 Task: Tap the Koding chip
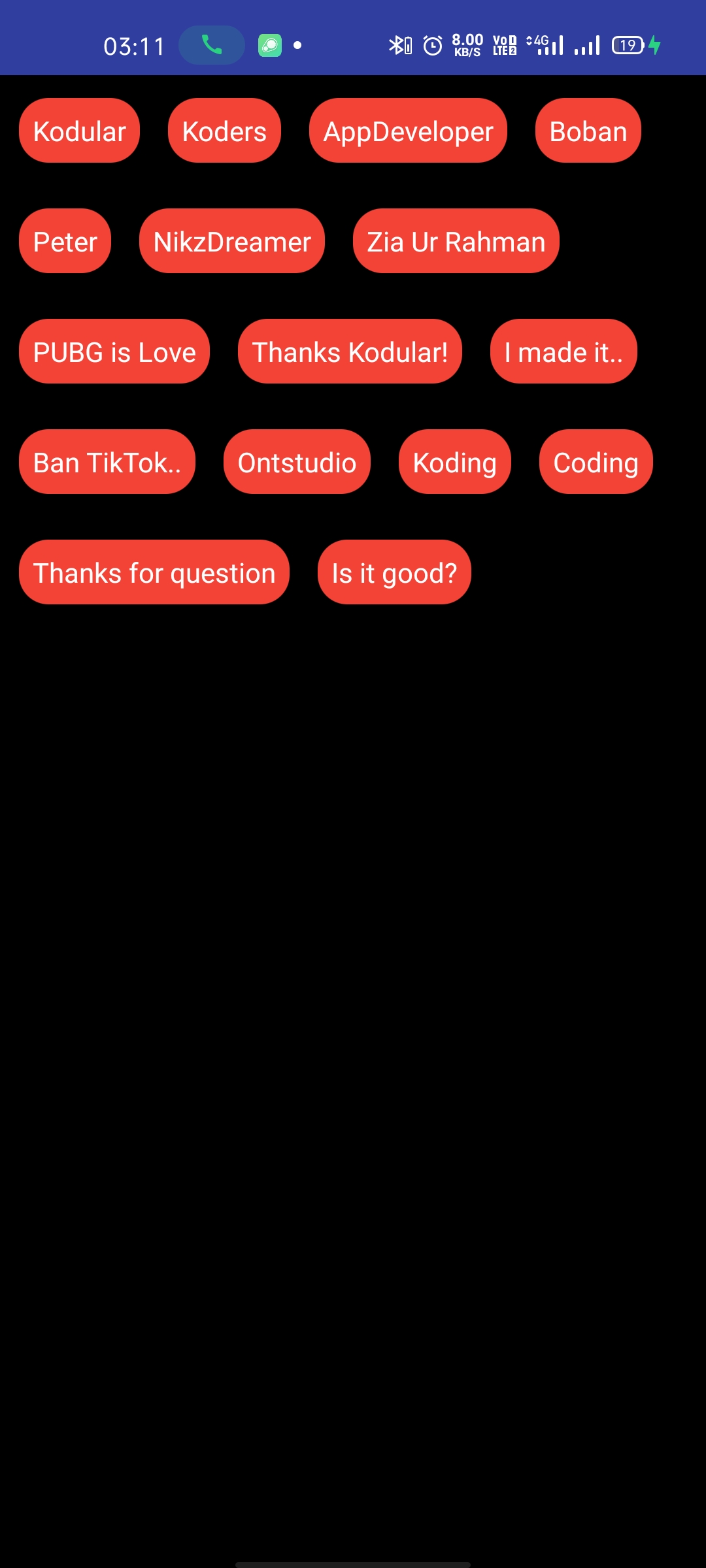[x=454, y=462]
